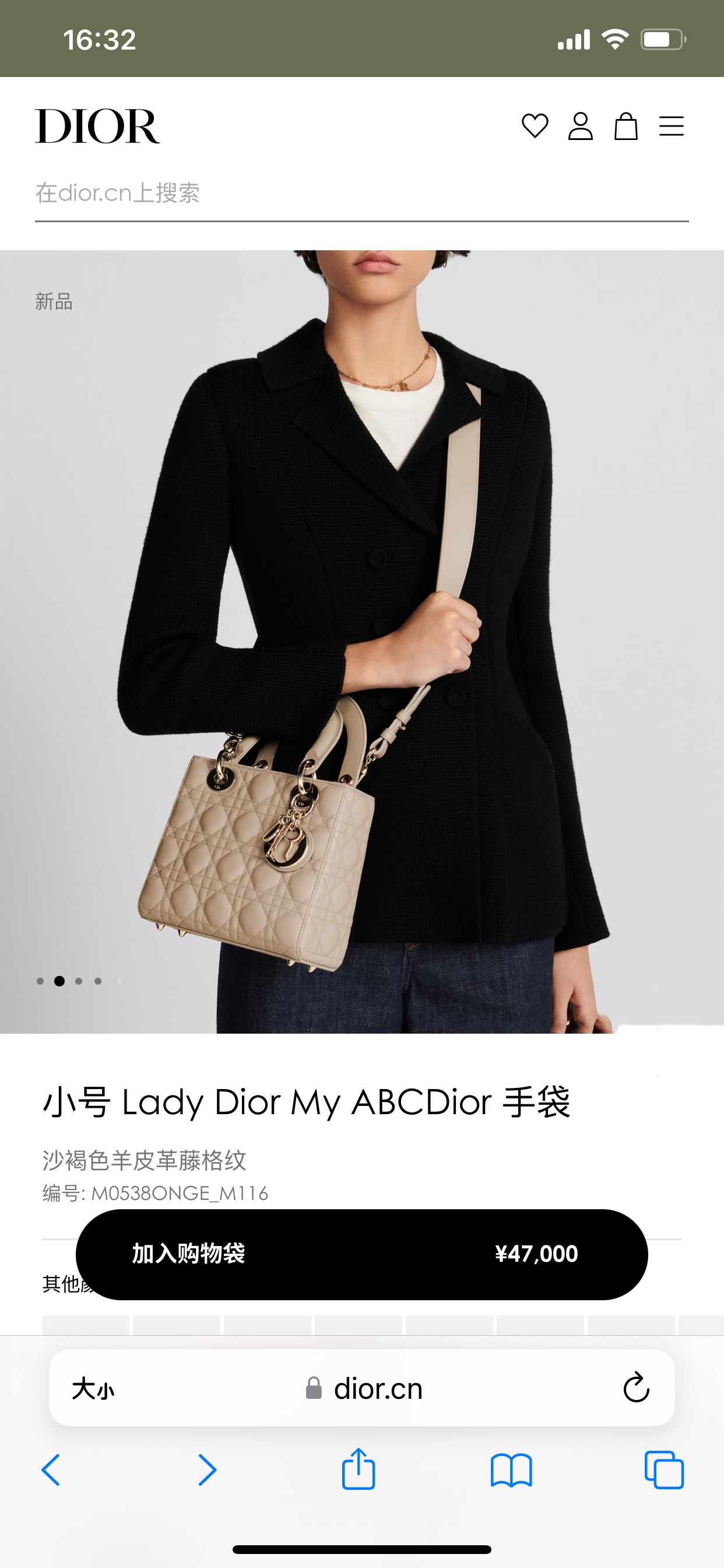Screen dimensions: 724x1568
Task: Add the bag with 加入购物袋 button
Action: [x=361, y=1255]
